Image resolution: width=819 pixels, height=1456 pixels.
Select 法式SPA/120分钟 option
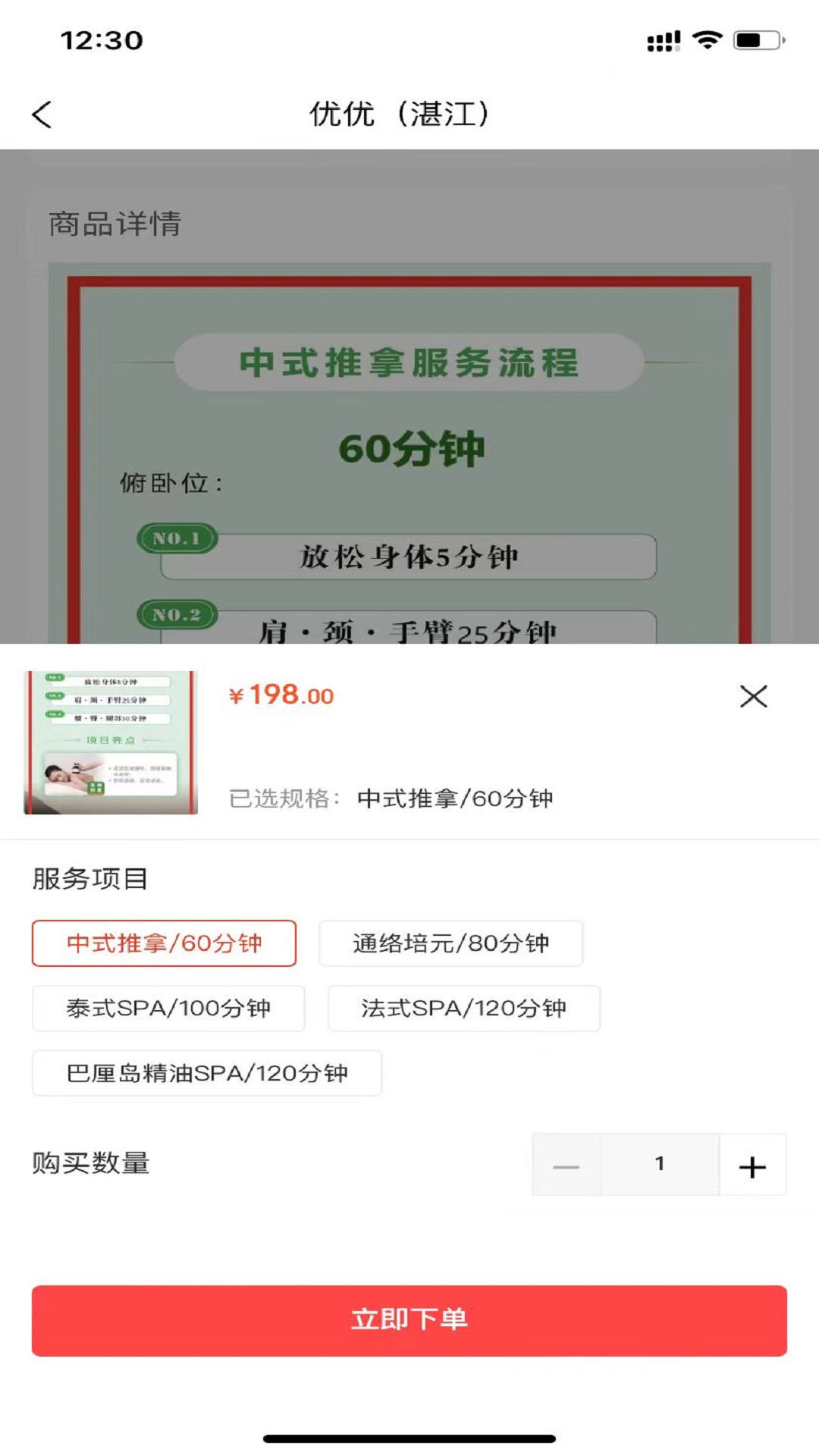pos(463,1009)
